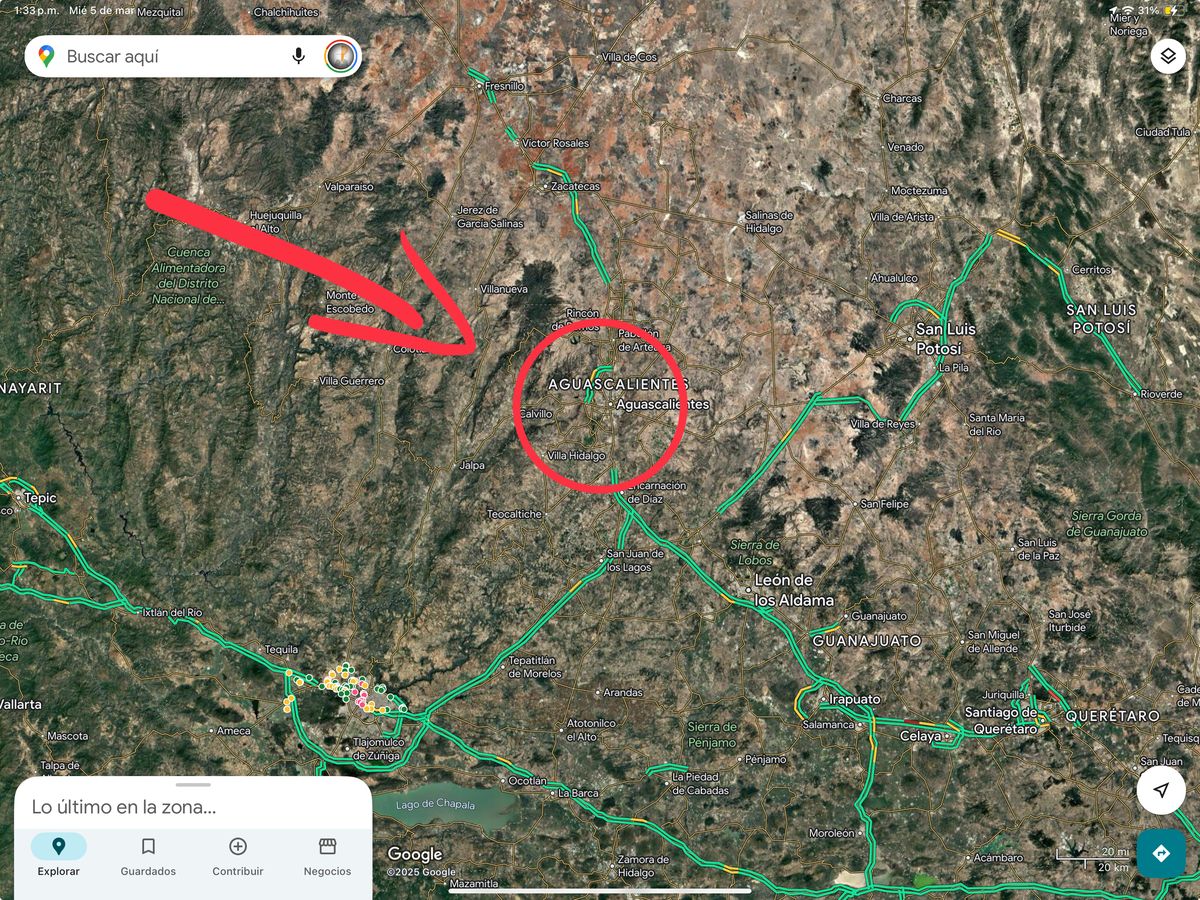Switch to the Guardados tab
This screenshot has height=900, width=1200.
coord(148,856)
